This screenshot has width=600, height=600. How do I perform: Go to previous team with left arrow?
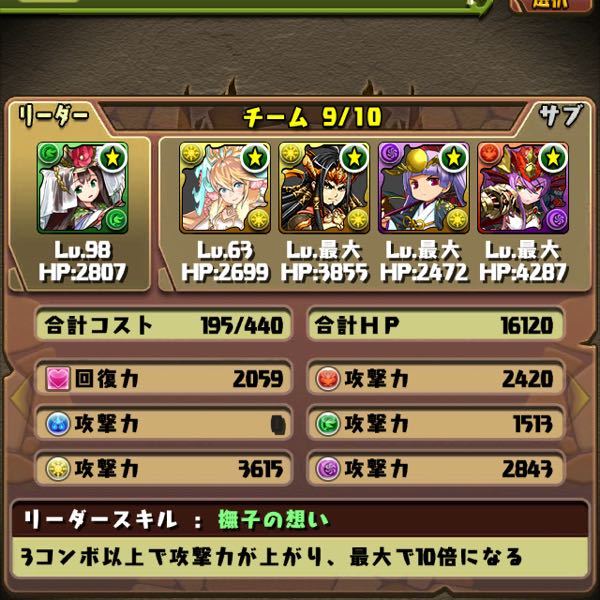coord(12,393)
